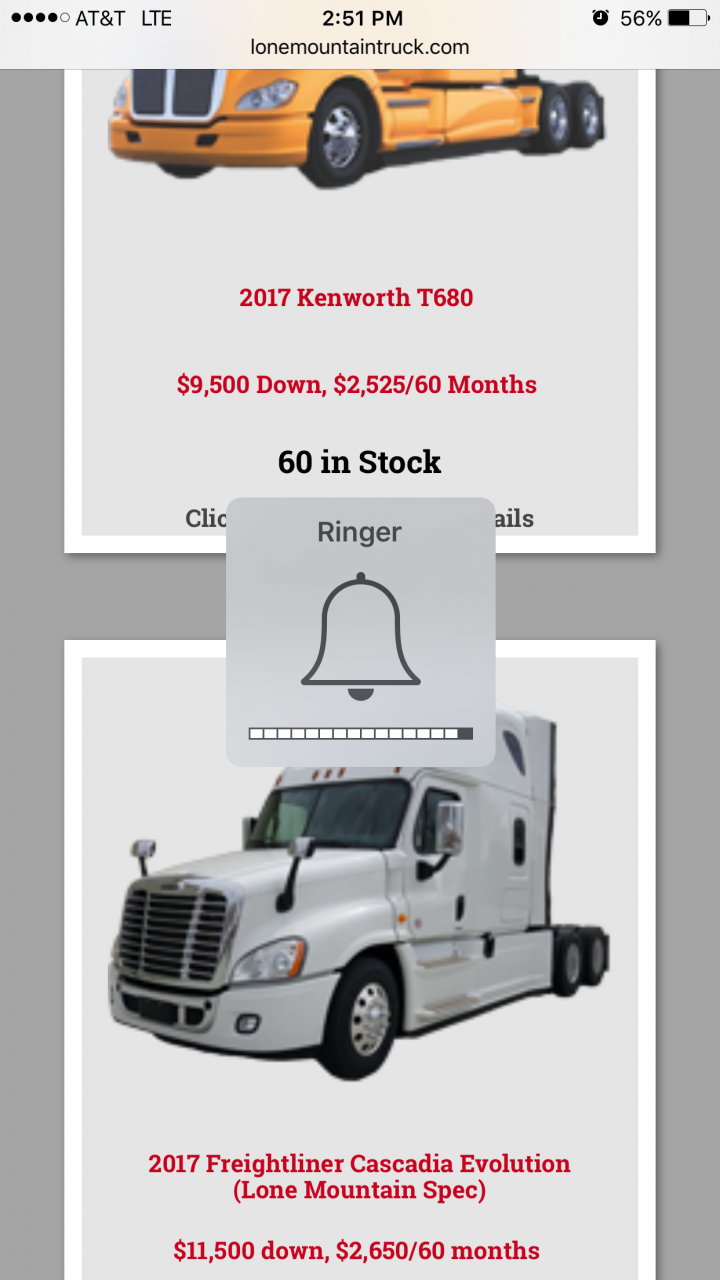
Task: Tap the Lone Mountain Spec subtitle
Action: tap(360, 1190)
